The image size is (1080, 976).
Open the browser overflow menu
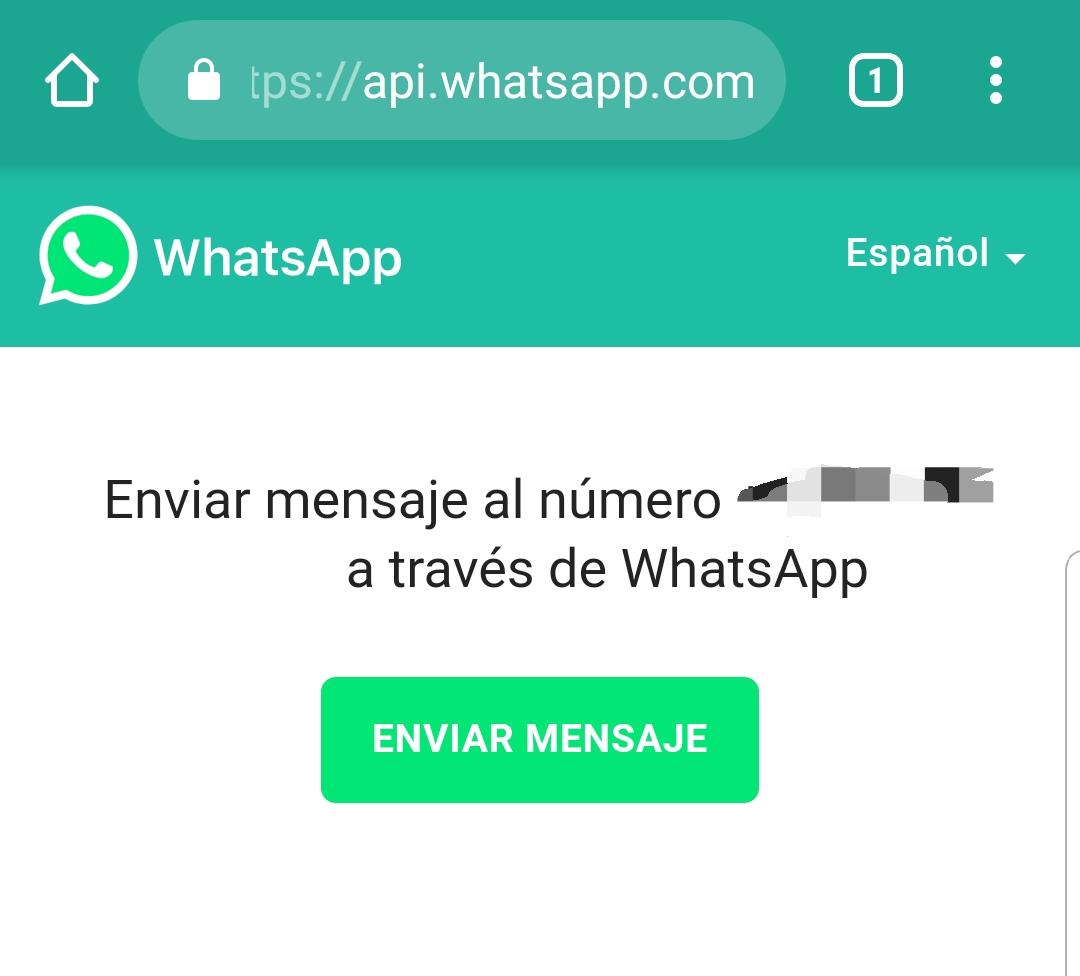[995, 81]
